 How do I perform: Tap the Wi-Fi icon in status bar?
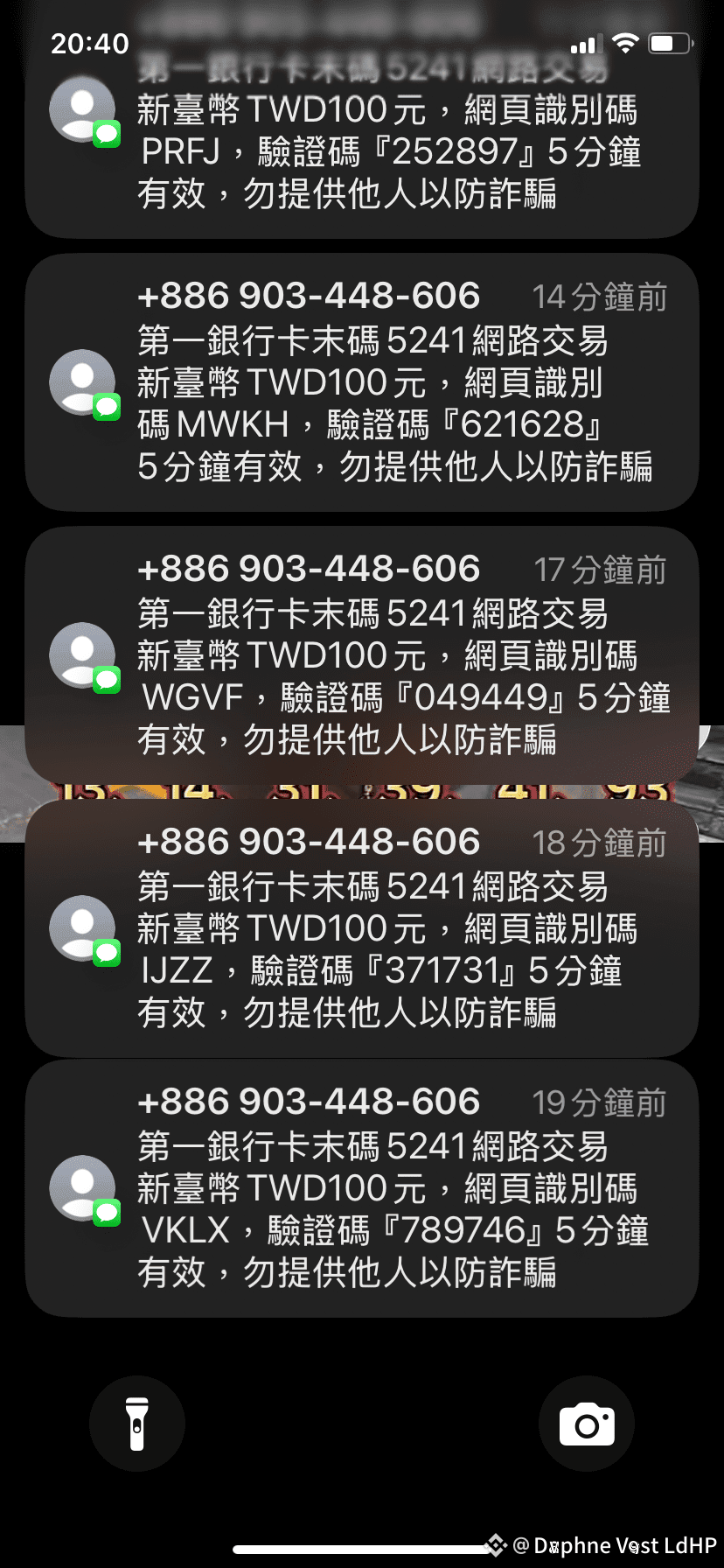point(626,42)
